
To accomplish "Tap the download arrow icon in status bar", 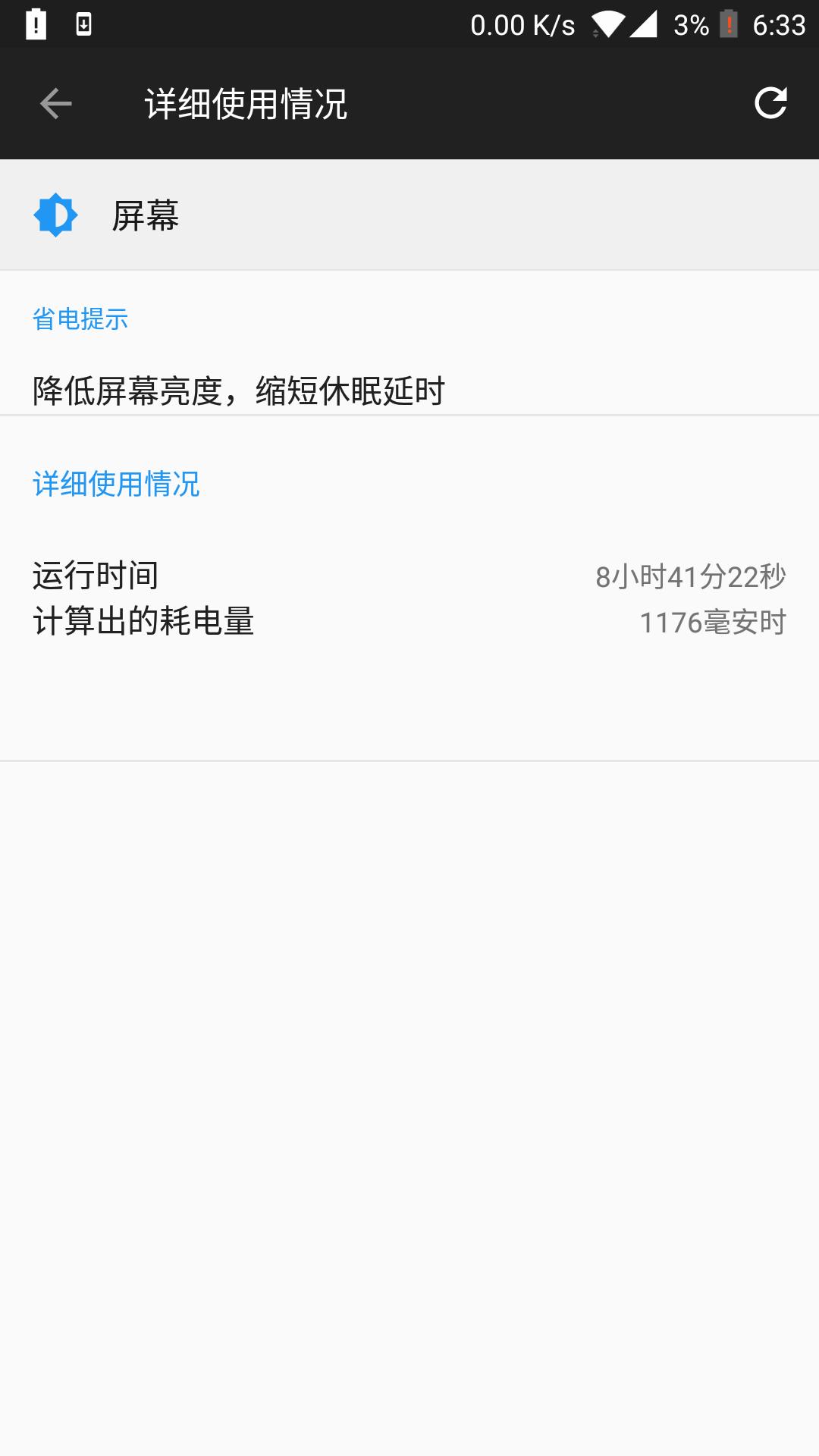I will click(x=83, y=23).
